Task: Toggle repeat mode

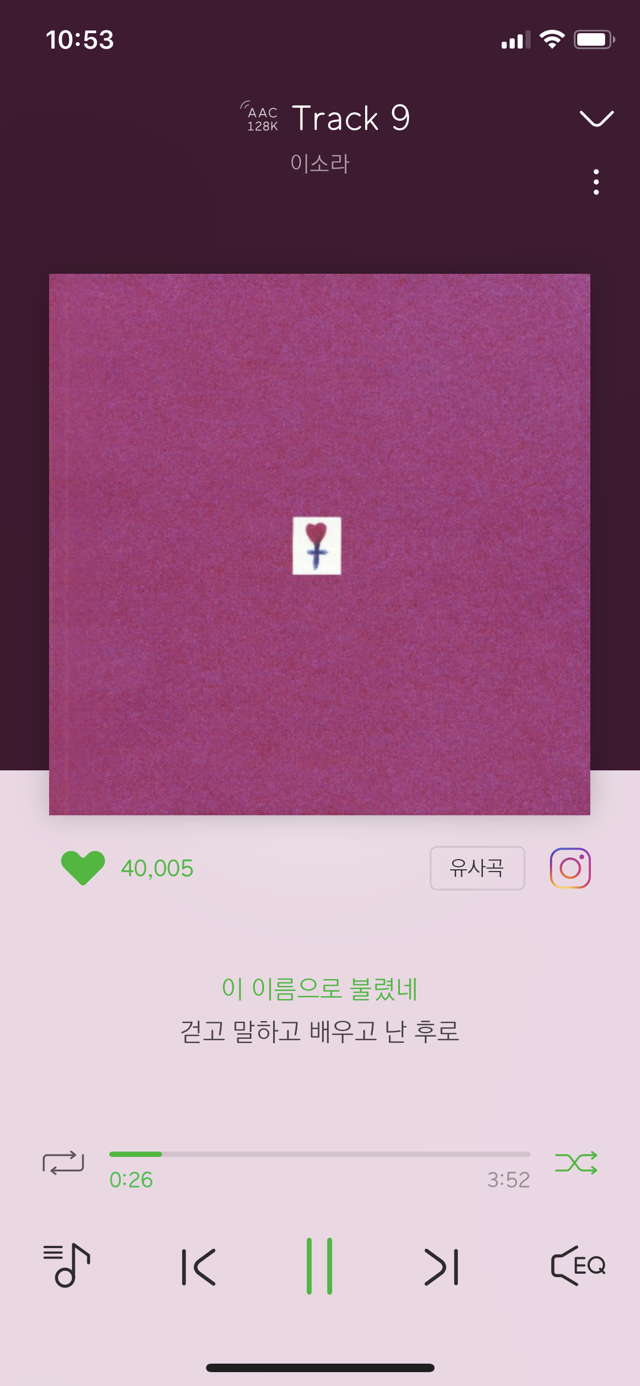Action: (63, 1163)
